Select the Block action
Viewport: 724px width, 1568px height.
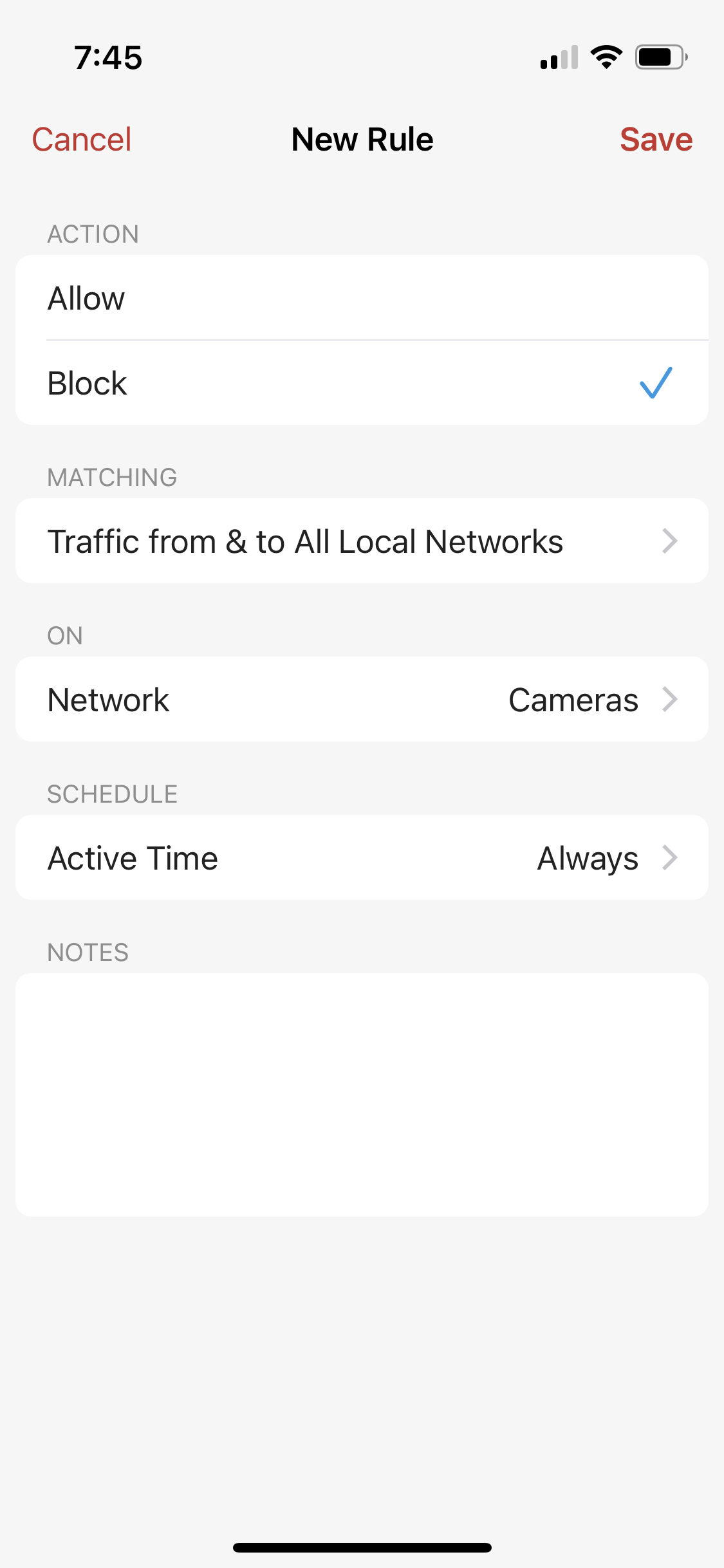pos(362,383)
